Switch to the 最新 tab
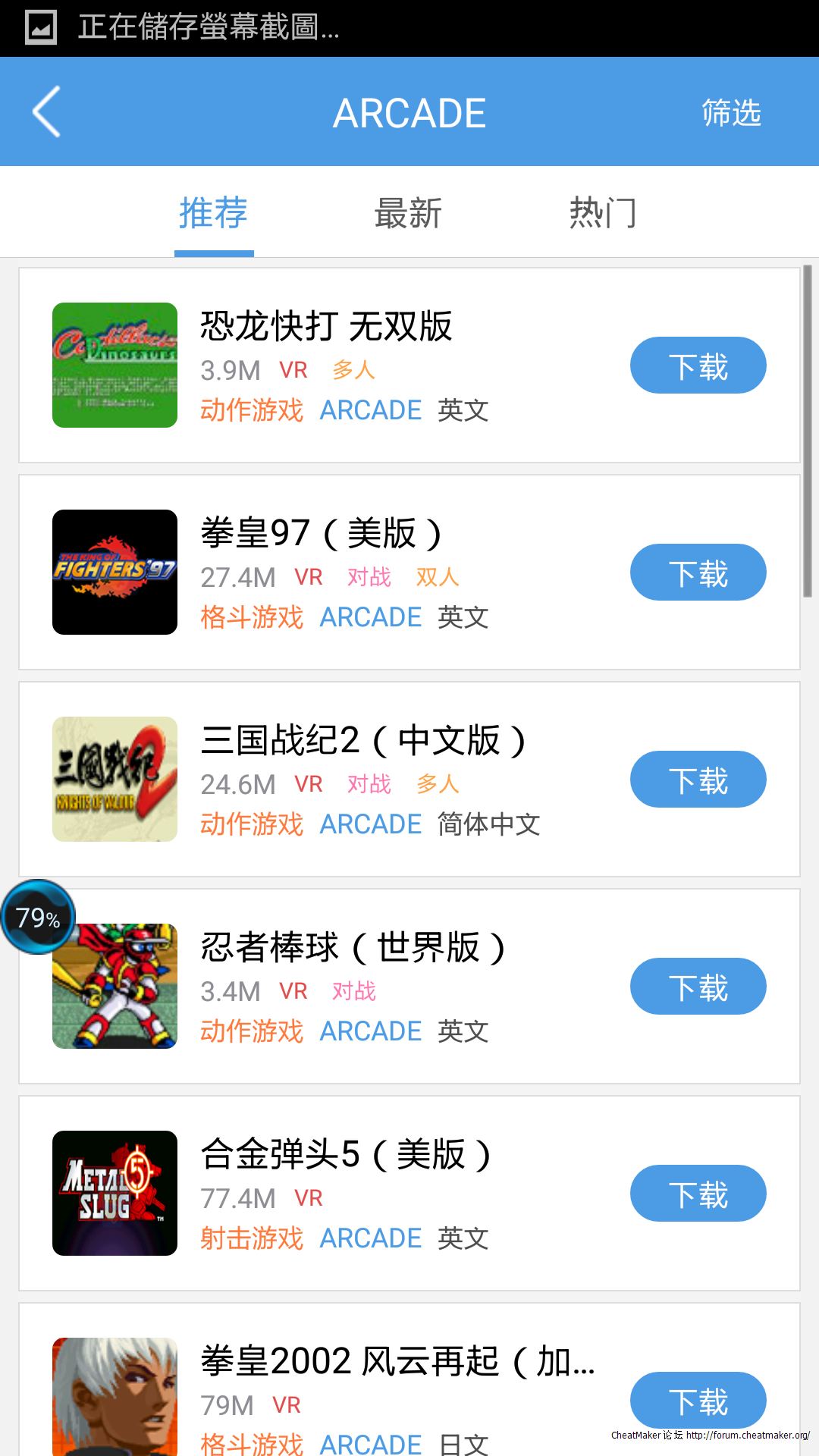Screen dimensions: 819x1456 408,212
